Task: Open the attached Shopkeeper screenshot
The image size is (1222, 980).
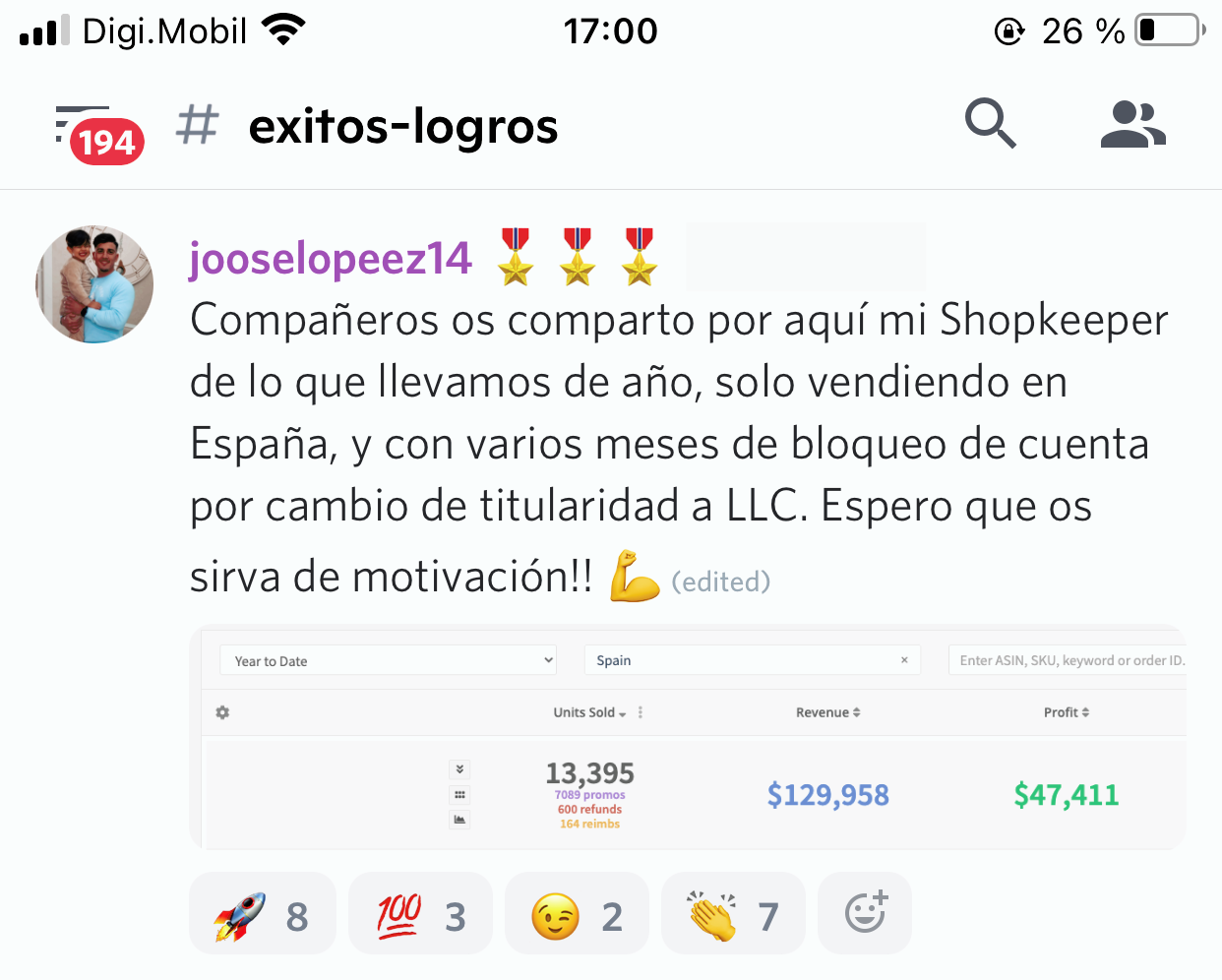Action: pyautogui.click(x=687, y=737)
